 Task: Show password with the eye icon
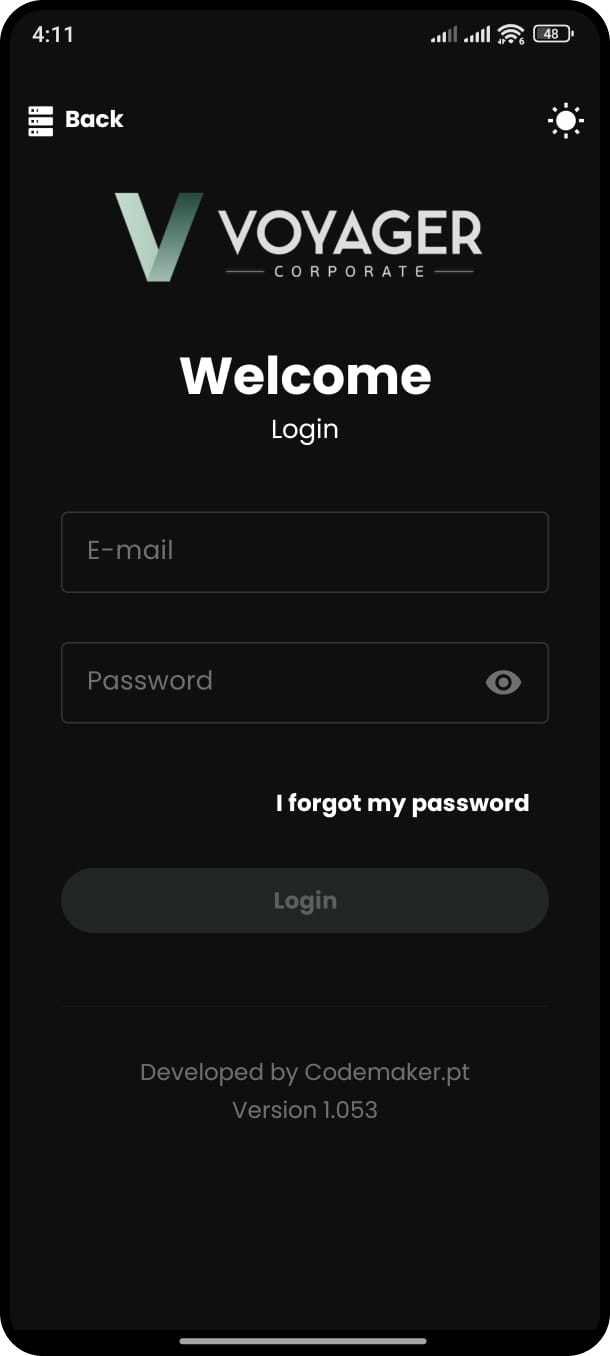(503, 683)
